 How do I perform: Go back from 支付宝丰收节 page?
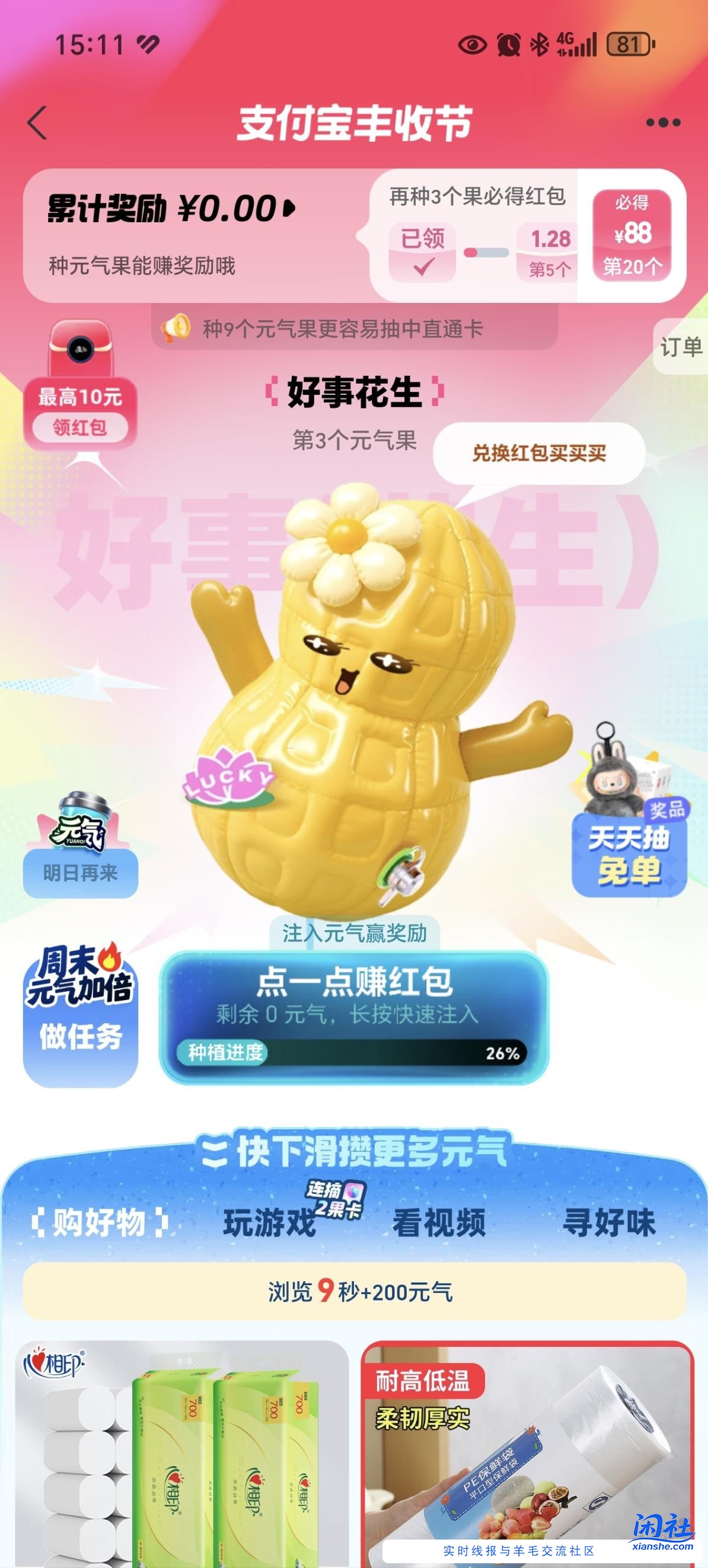click(x=38, y=122)
